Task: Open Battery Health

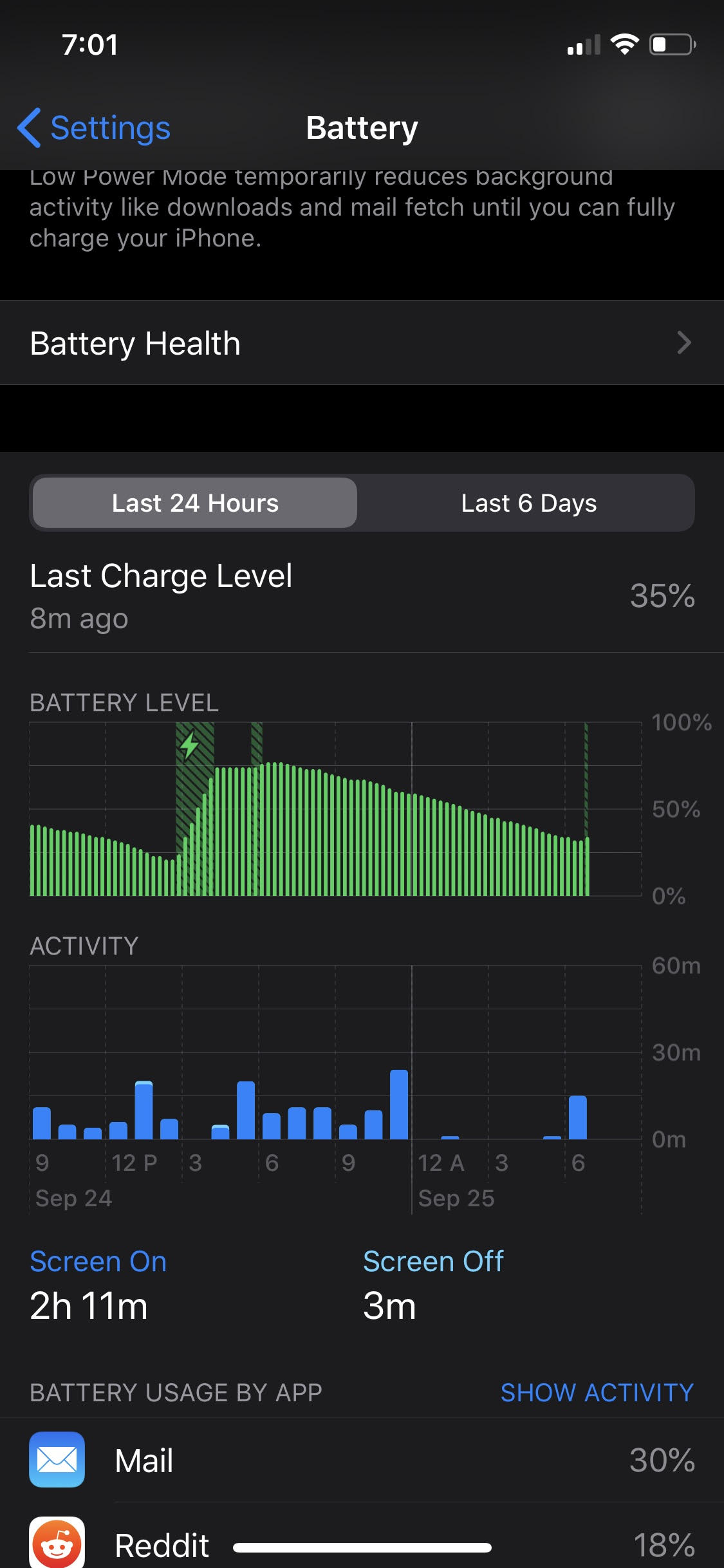Action: pyautogui.click(x=362, y=342)
